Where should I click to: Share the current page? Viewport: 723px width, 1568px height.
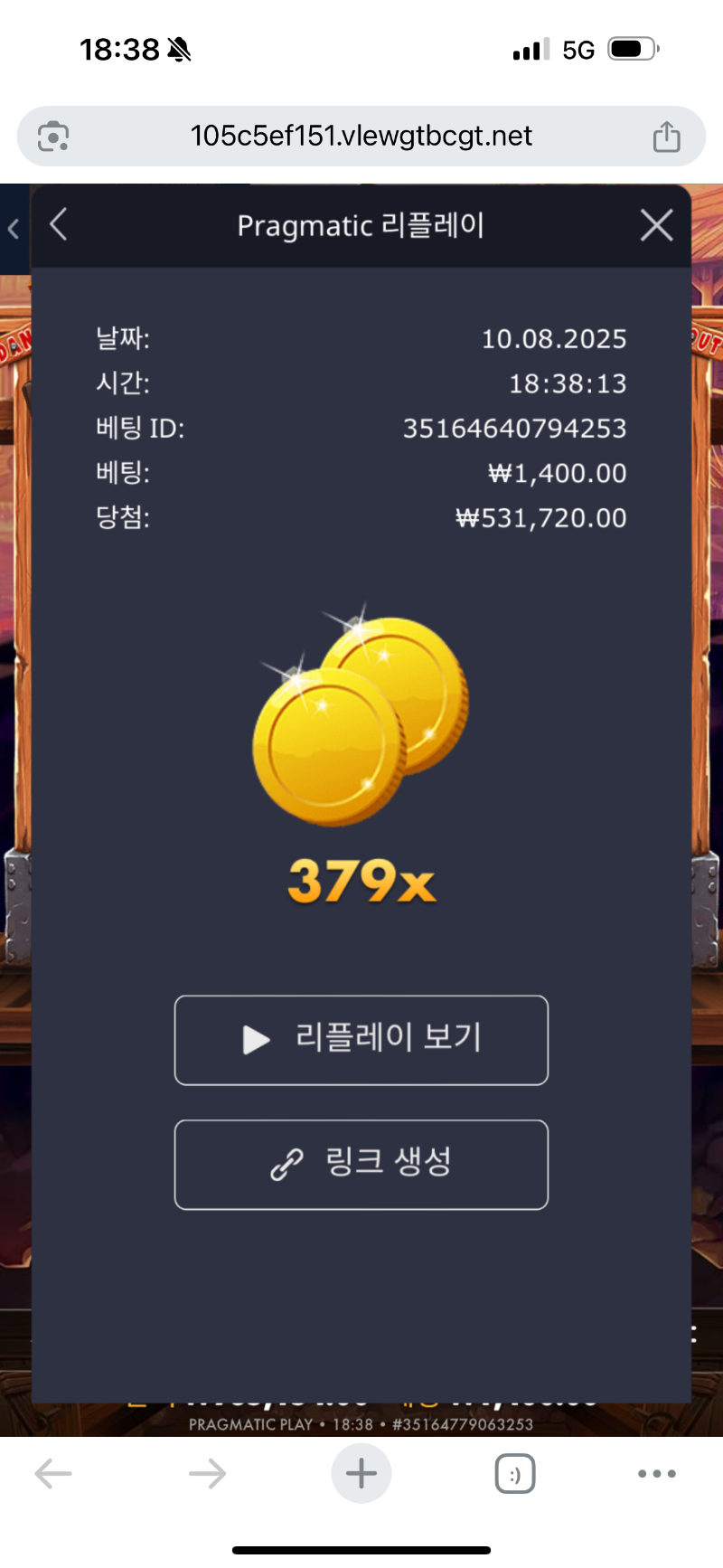(x=666, y=137)
